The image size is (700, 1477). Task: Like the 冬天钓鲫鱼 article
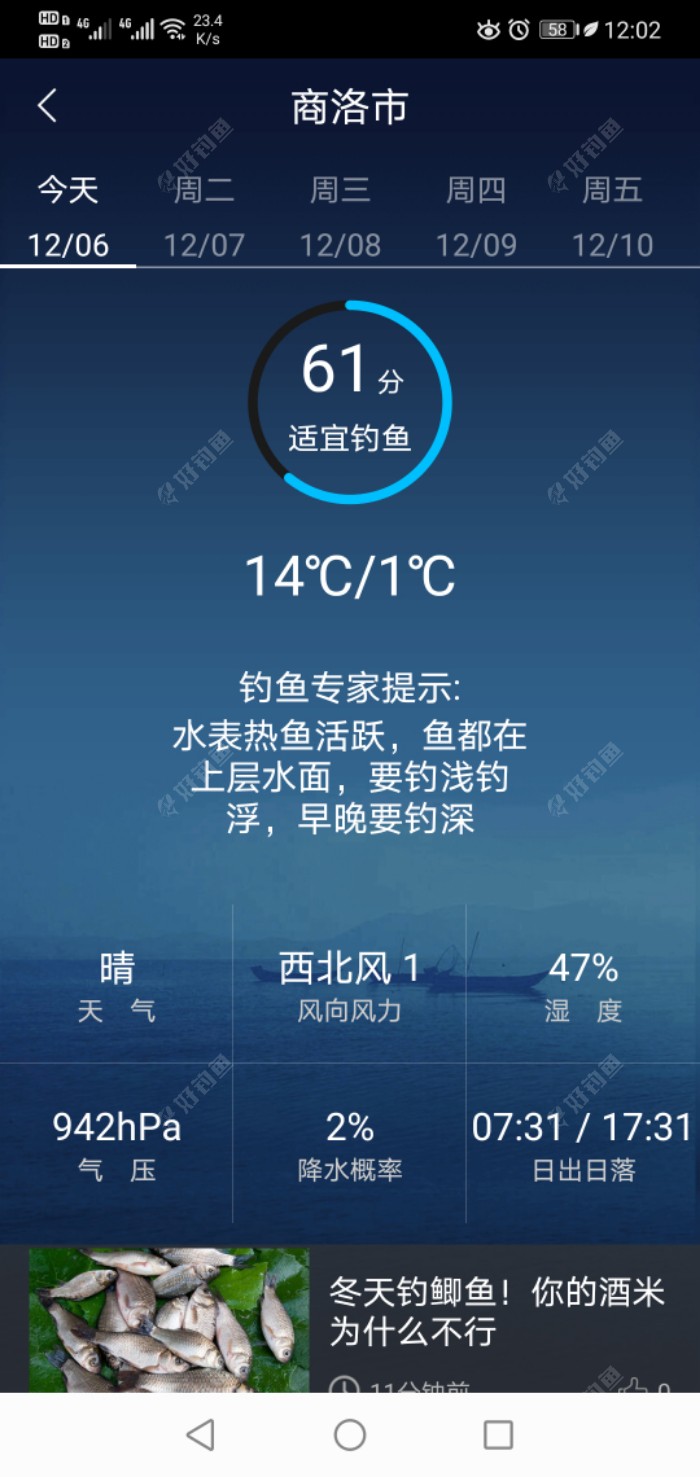tap(633, 1386)
